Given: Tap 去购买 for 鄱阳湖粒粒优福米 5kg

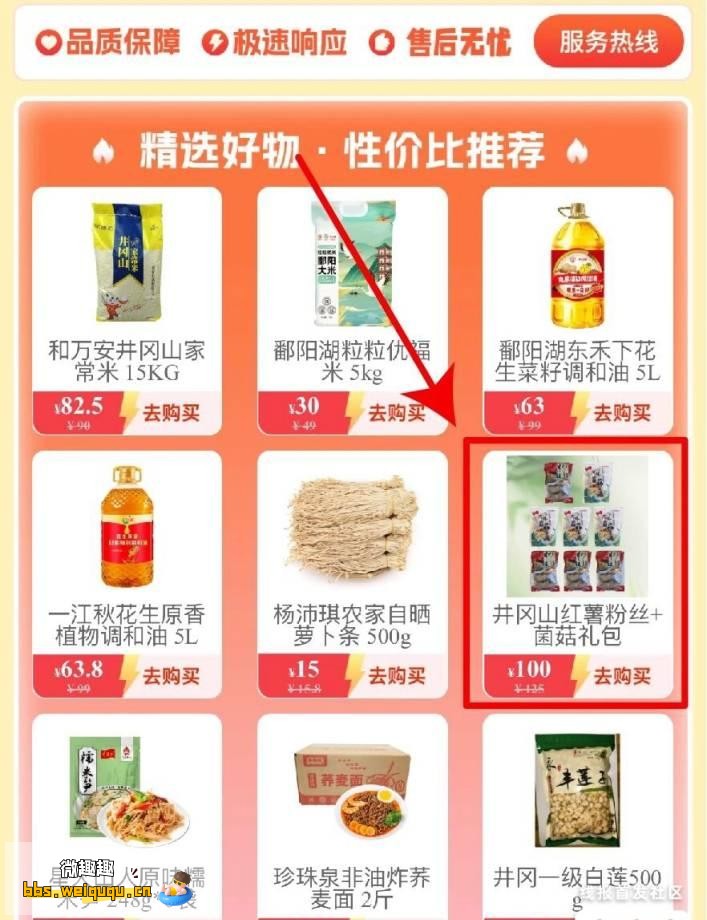Looking at the screenshot, I should coord(397,412).
